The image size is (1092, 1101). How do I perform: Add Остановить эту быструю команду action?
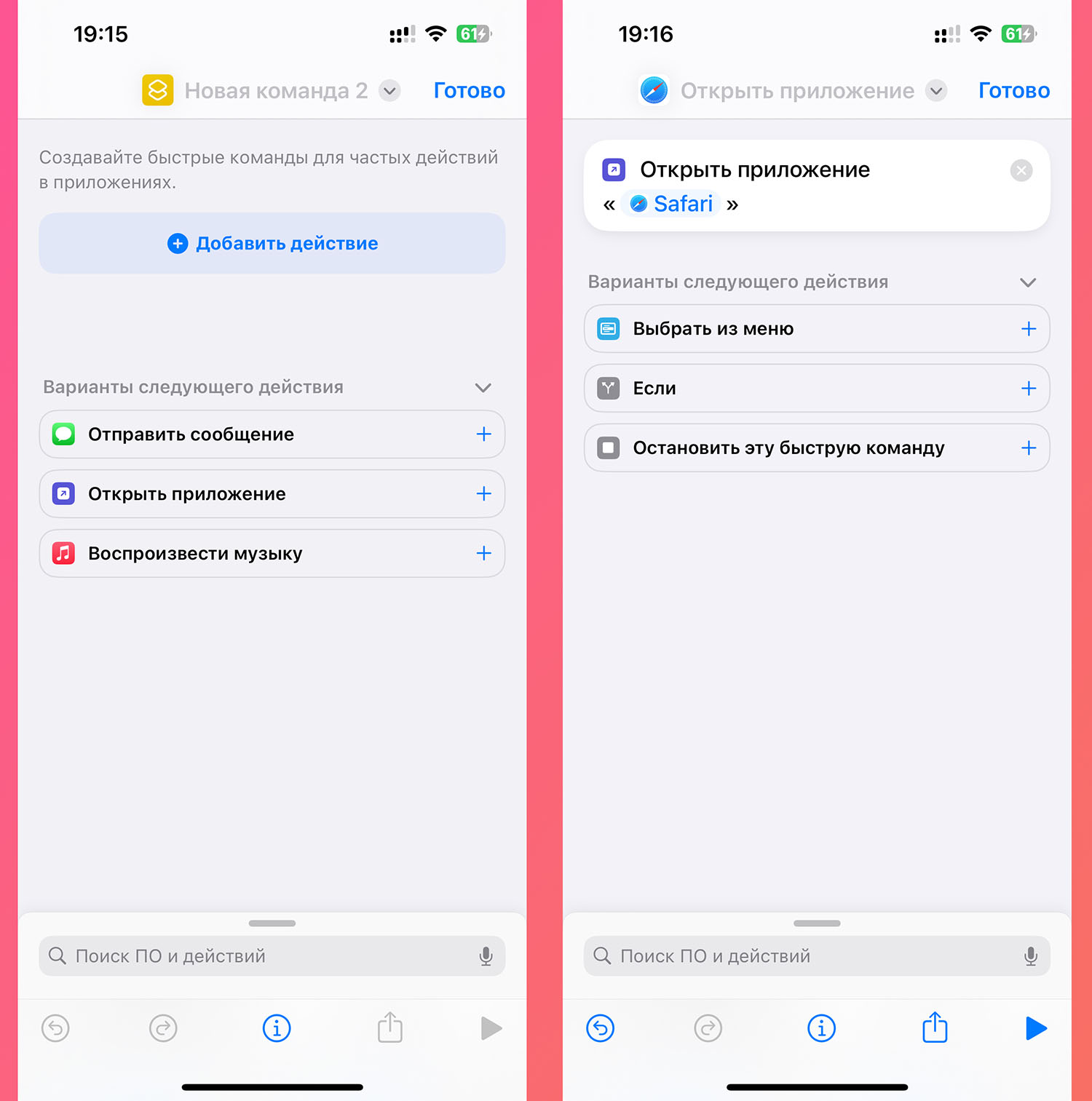point(1028,448)
